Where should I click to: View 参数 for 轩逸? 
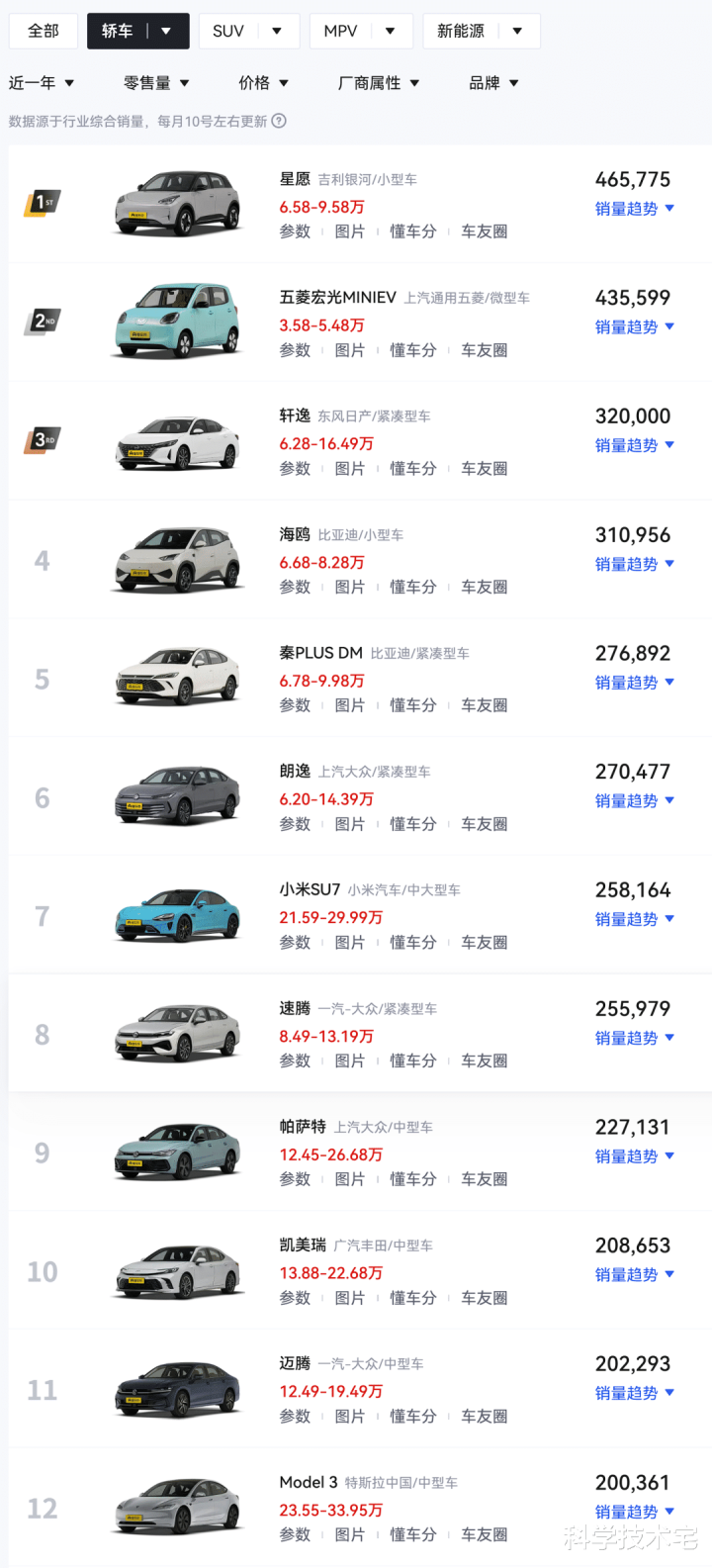tap(295, 468)
